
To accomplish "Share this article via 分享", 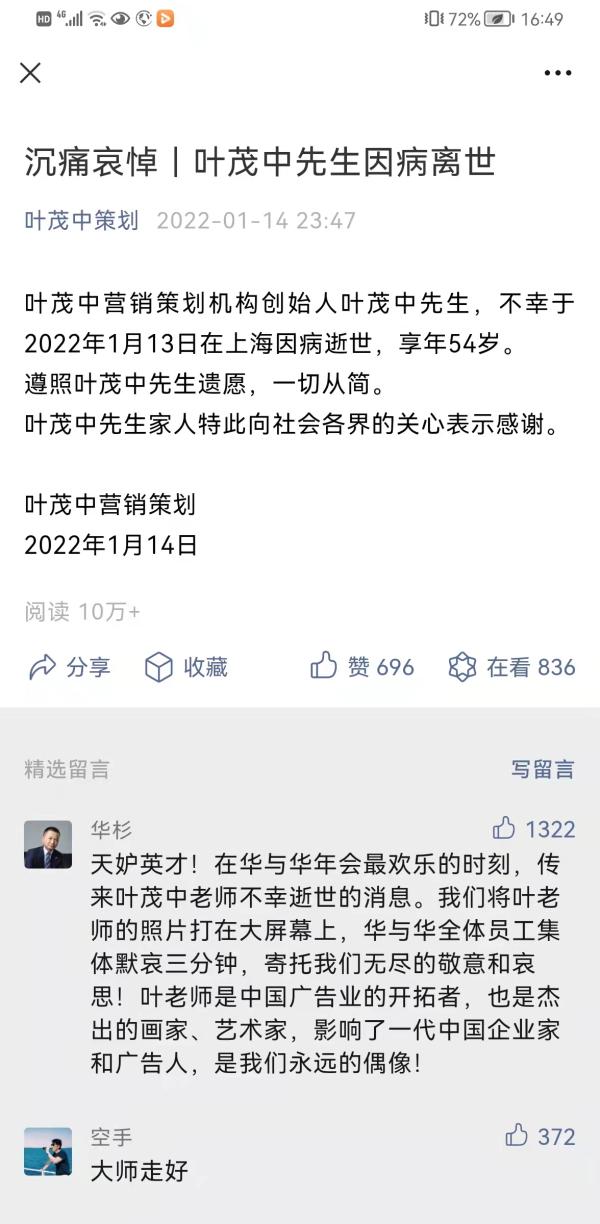I will (69, 667).
